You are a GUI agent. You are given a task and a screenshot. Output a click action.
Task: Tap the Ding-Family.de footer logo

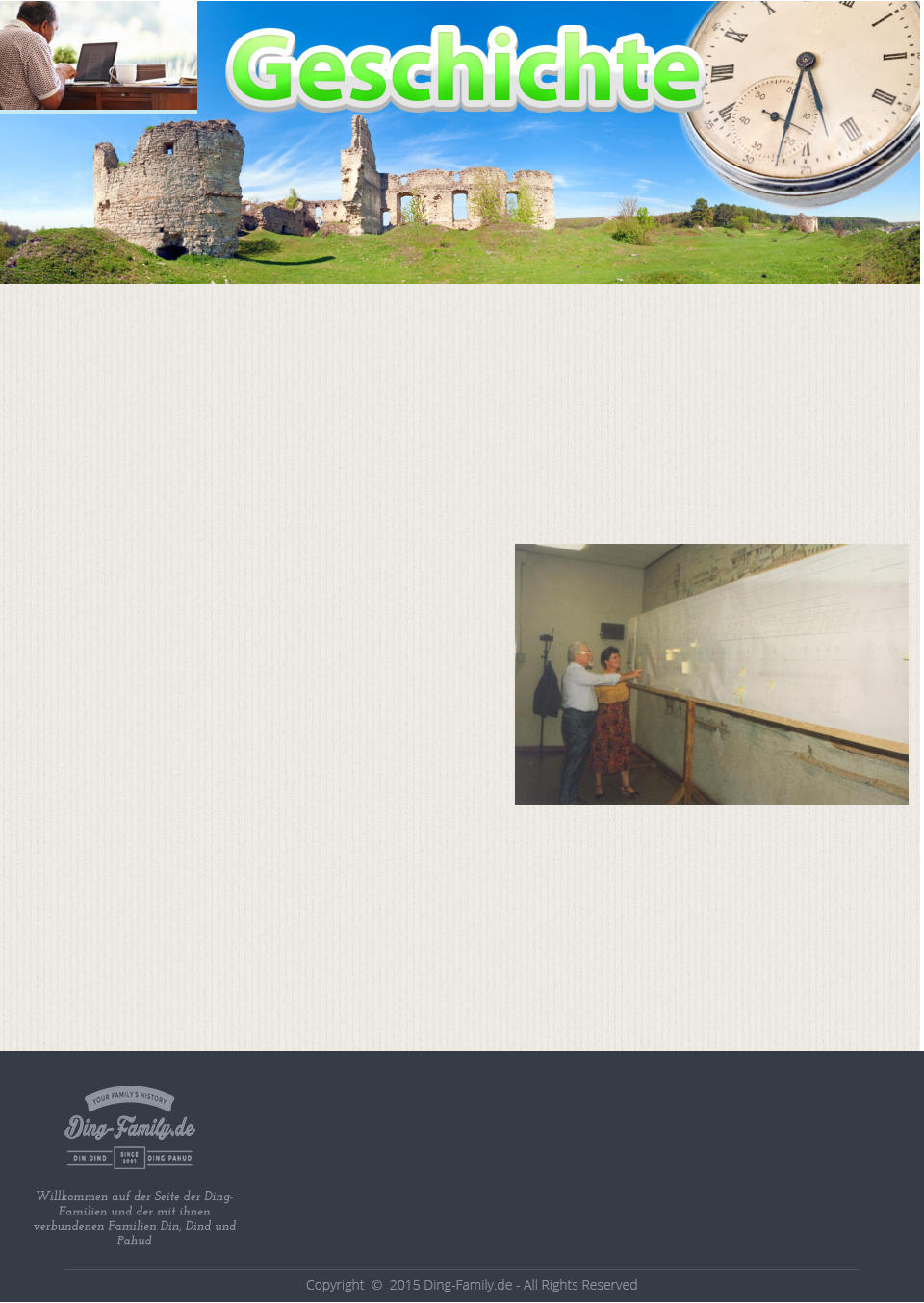coord(130,1128)
